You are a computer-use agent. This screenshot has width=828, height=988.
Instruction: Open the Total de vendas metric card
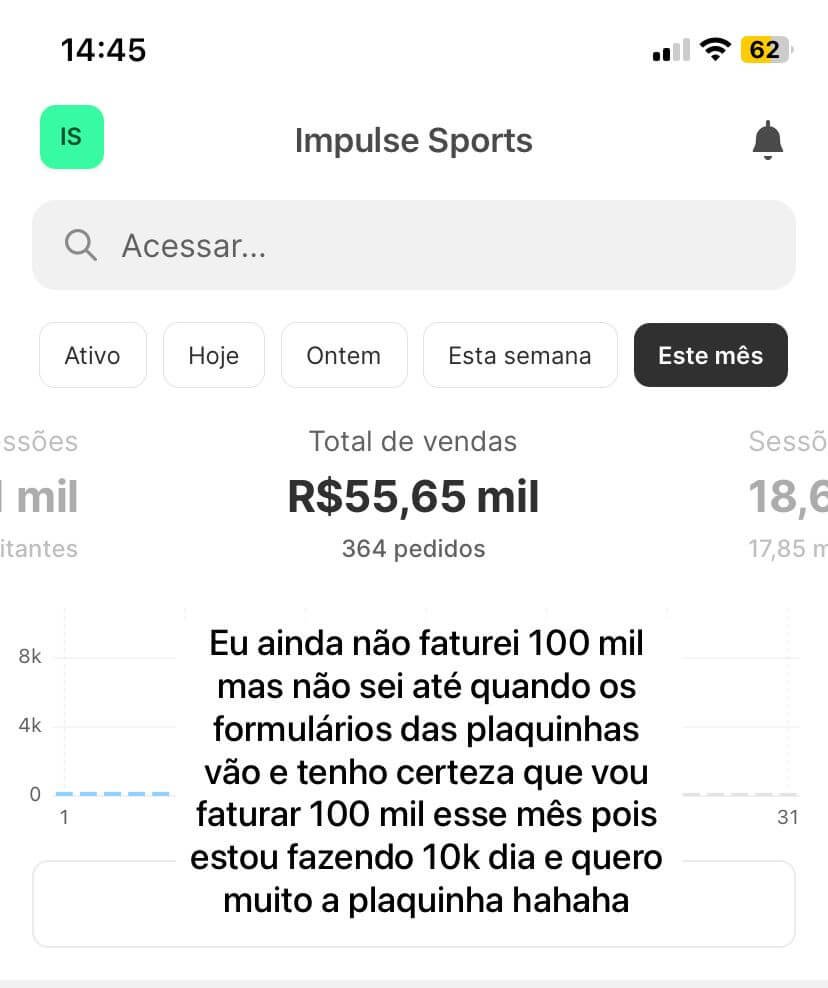click(x=413, y=495)
